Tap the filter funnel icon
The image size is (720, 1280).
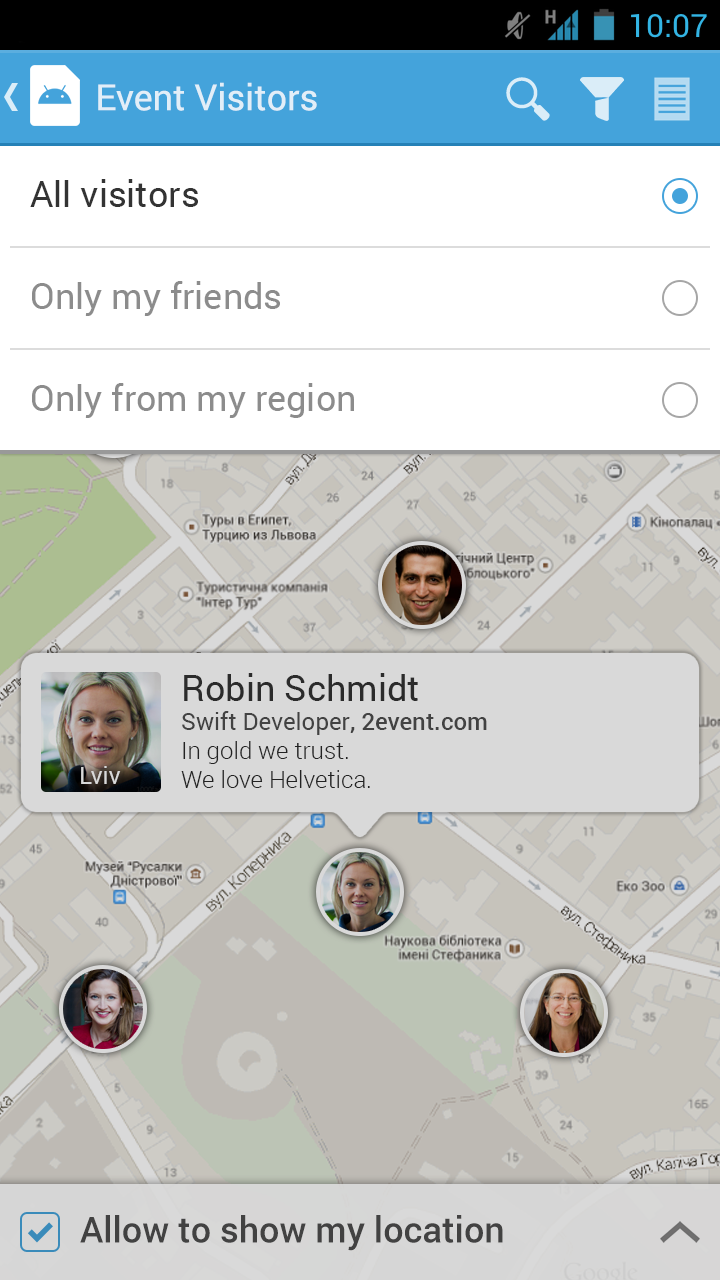[601, 98]
